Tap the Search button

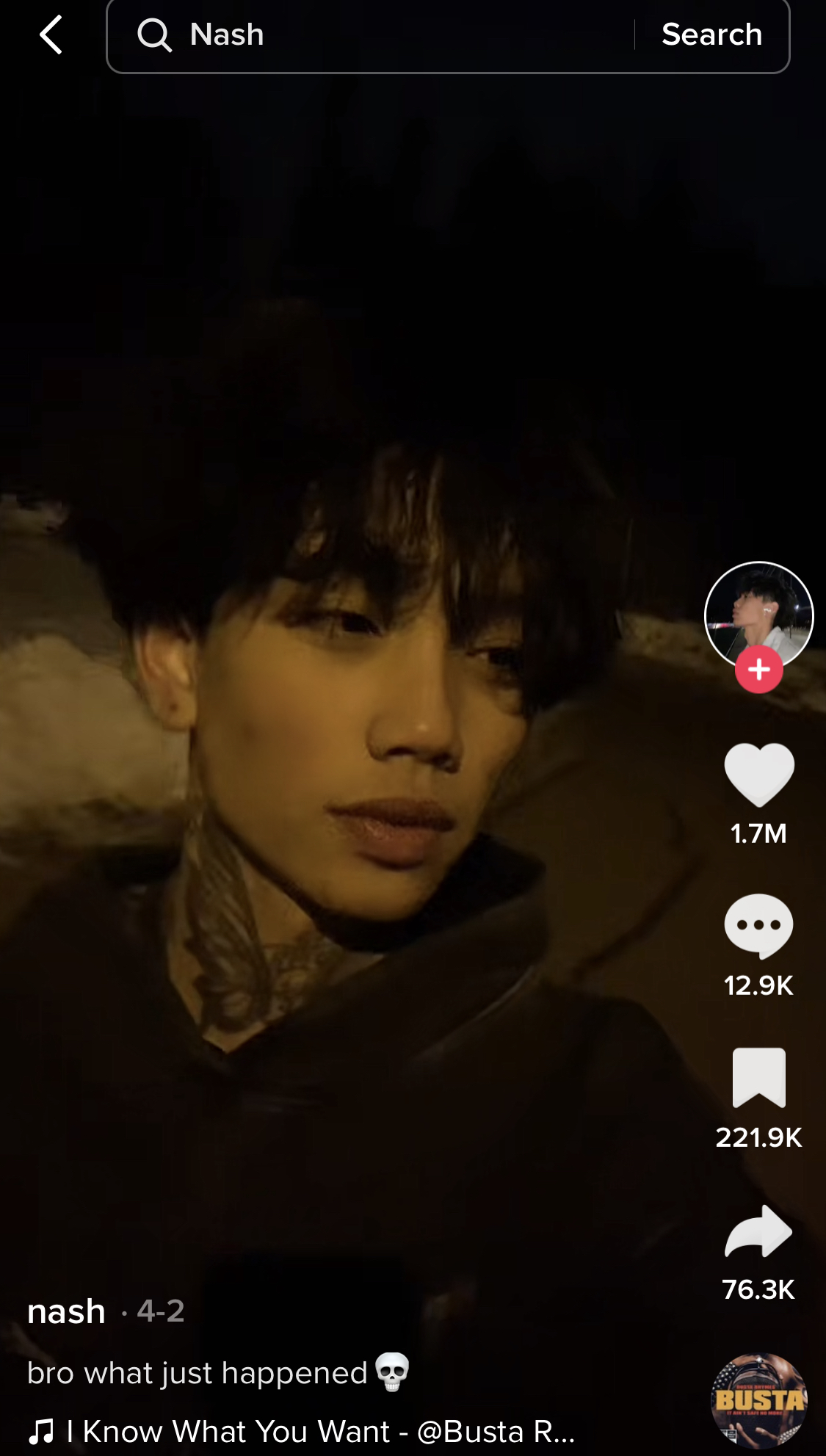click(711, 35)
